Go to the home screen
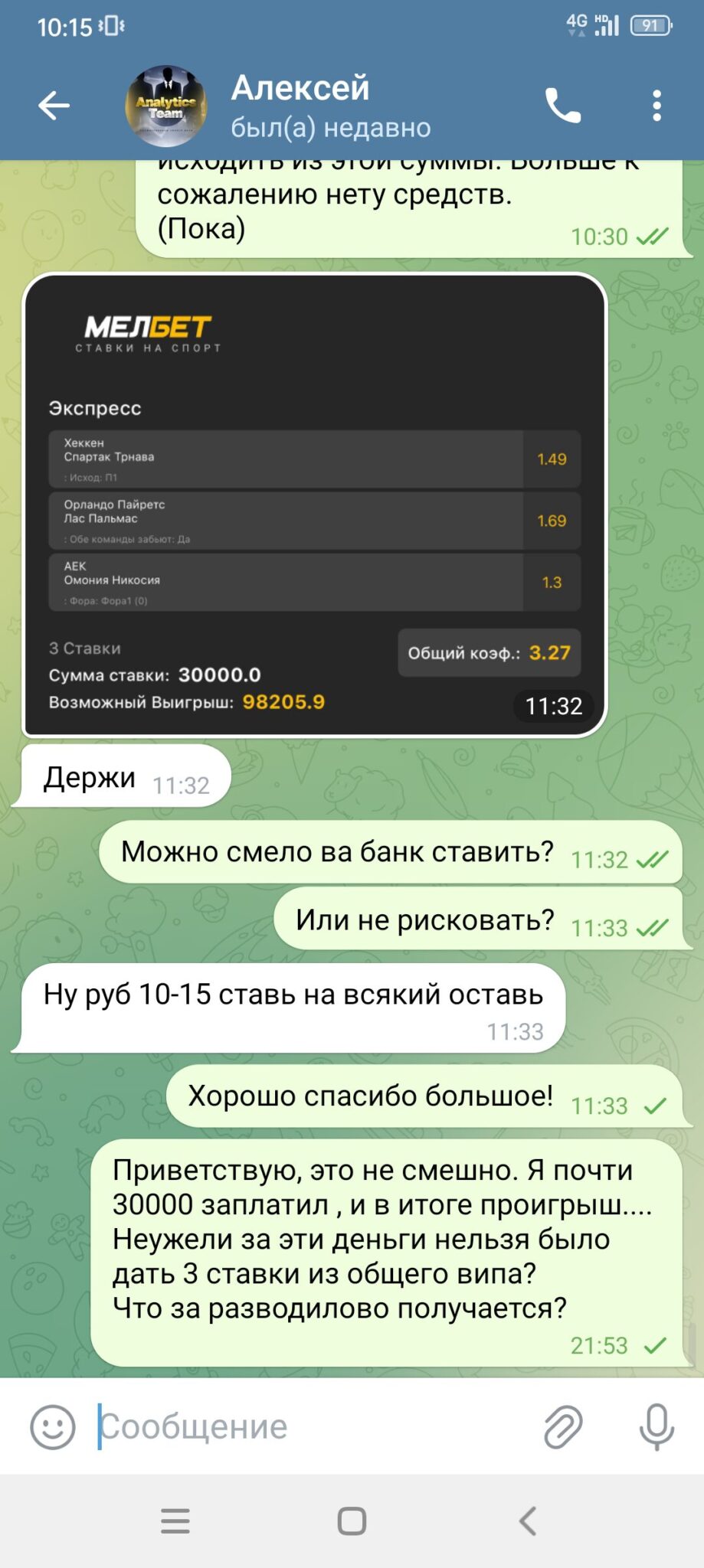This screenshot has height=1568, width=704. pyautogui.click(x=352, y=1521)
